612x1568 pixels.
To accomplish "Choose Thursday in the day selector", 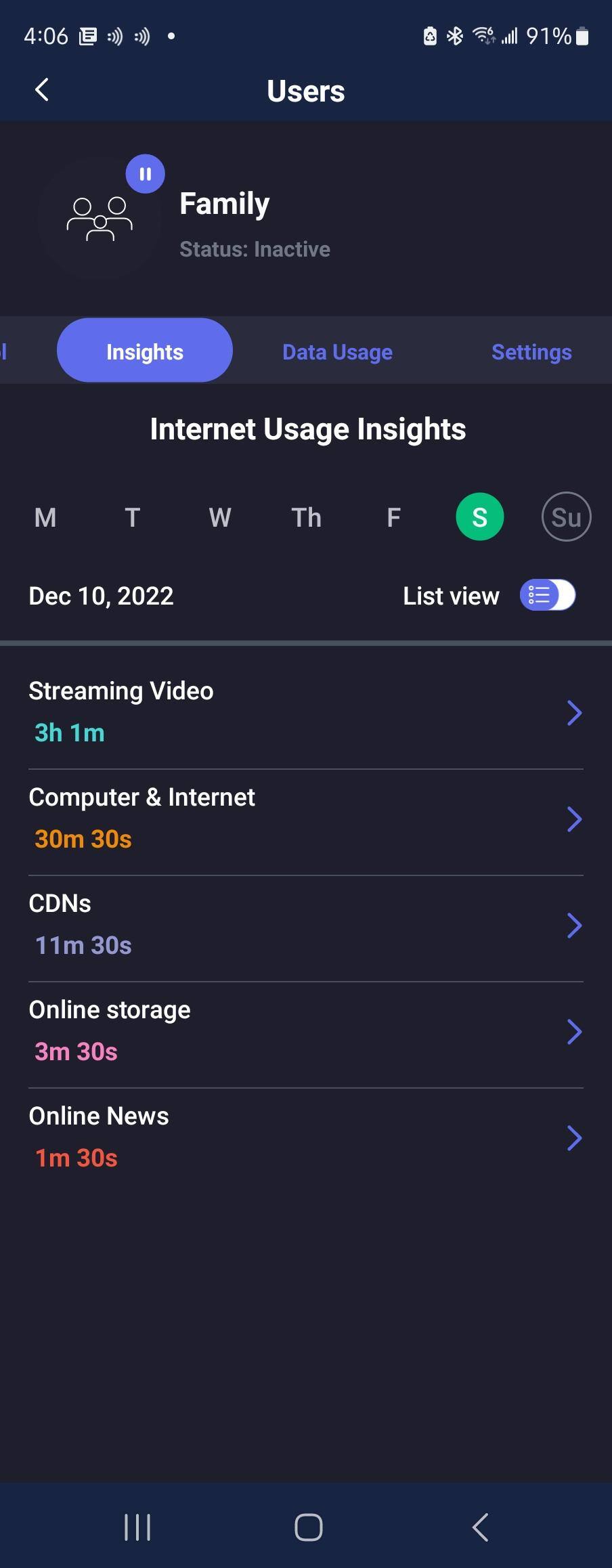I will tap(307, 517).
